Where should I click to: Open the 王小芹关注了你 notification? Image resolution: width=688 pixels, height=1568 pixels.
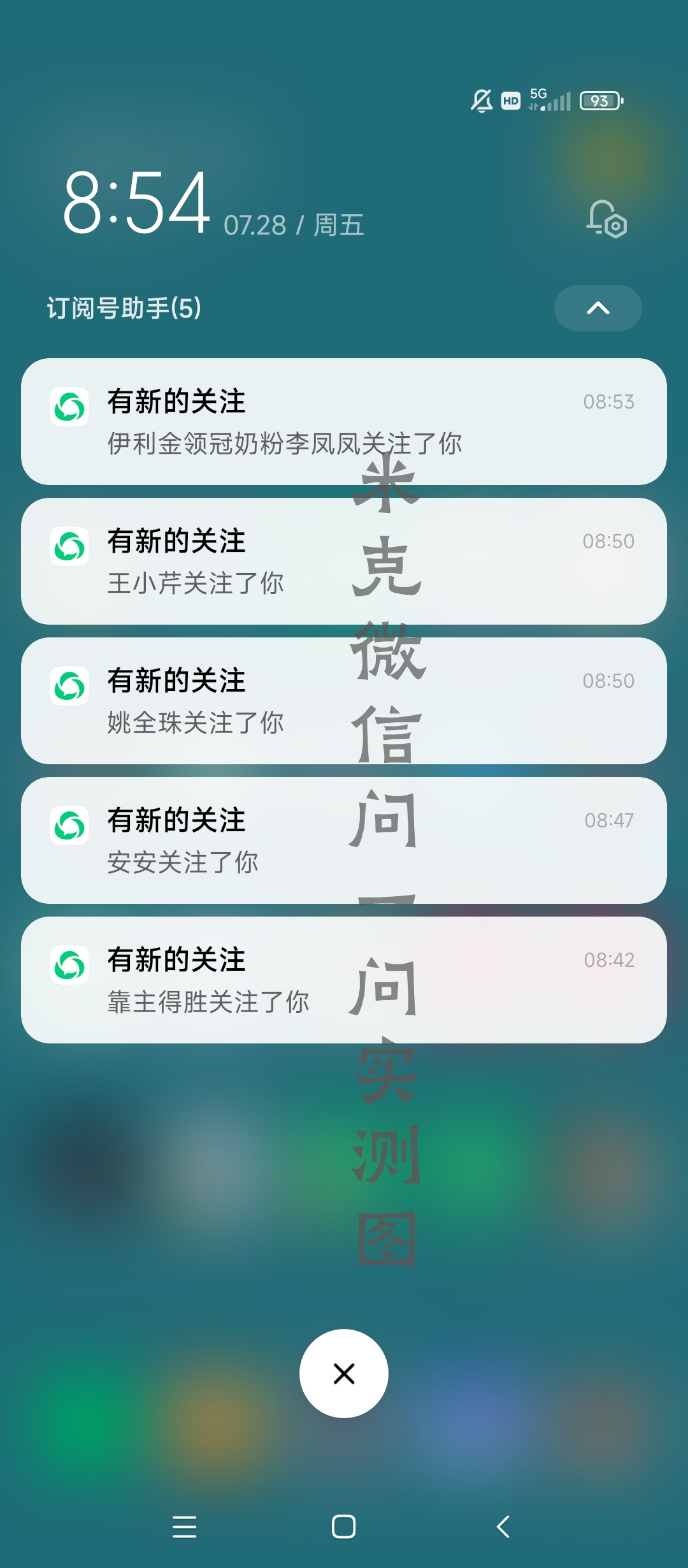click(x=344, y=560)
